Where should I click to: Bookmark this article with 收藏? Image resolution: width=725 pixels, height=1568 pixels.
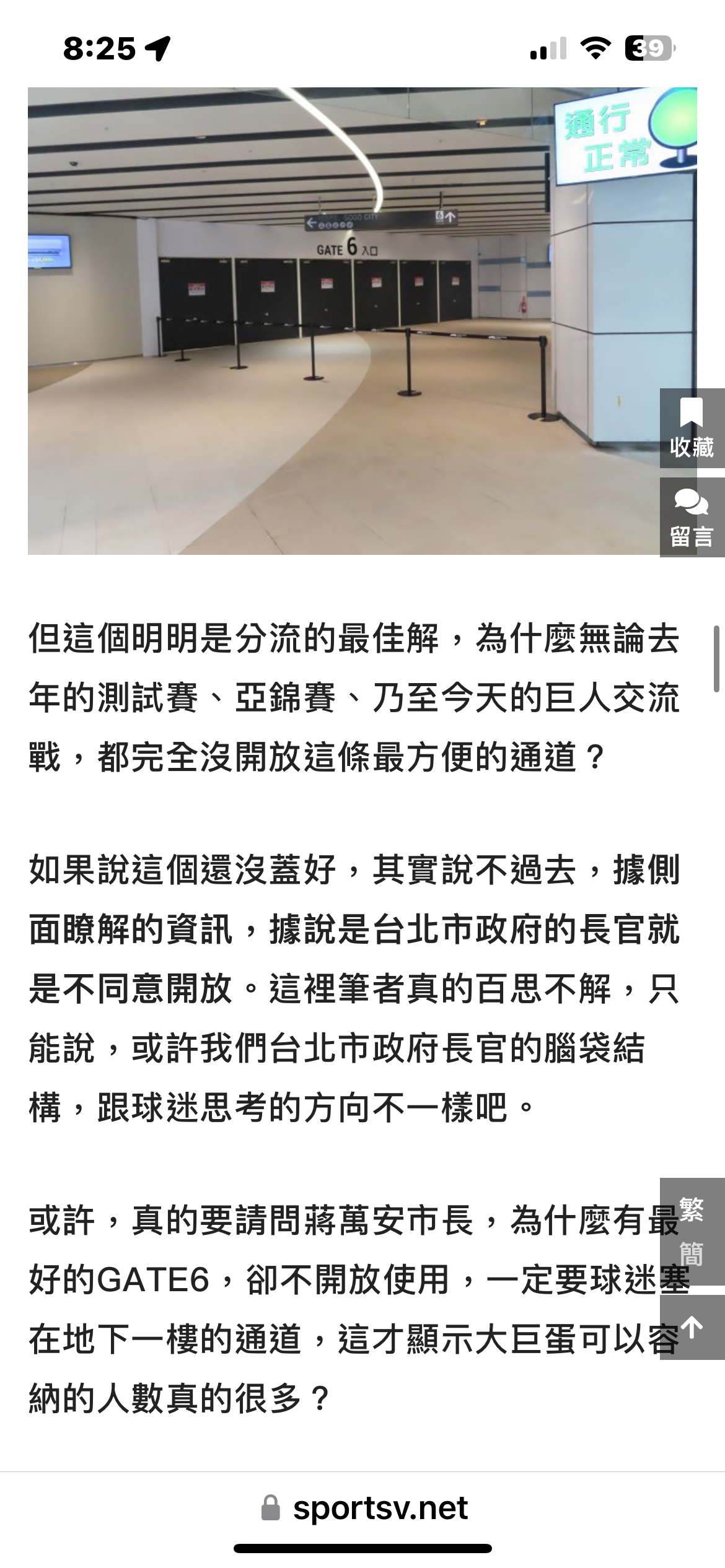point(692,429)
